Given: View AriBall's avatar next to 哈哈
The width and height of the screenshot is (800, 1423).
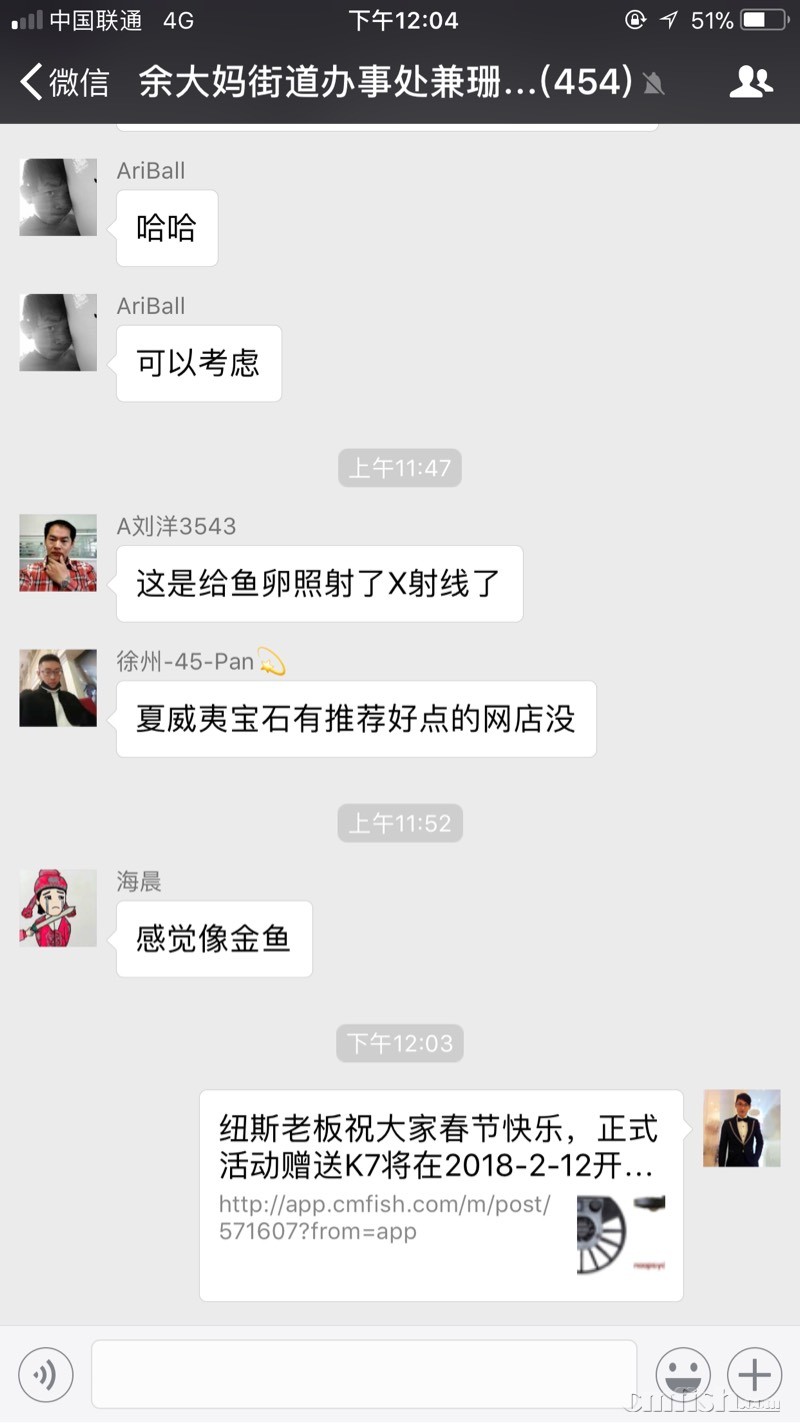Looking at the screenshot, I should (x=58, y=197).
